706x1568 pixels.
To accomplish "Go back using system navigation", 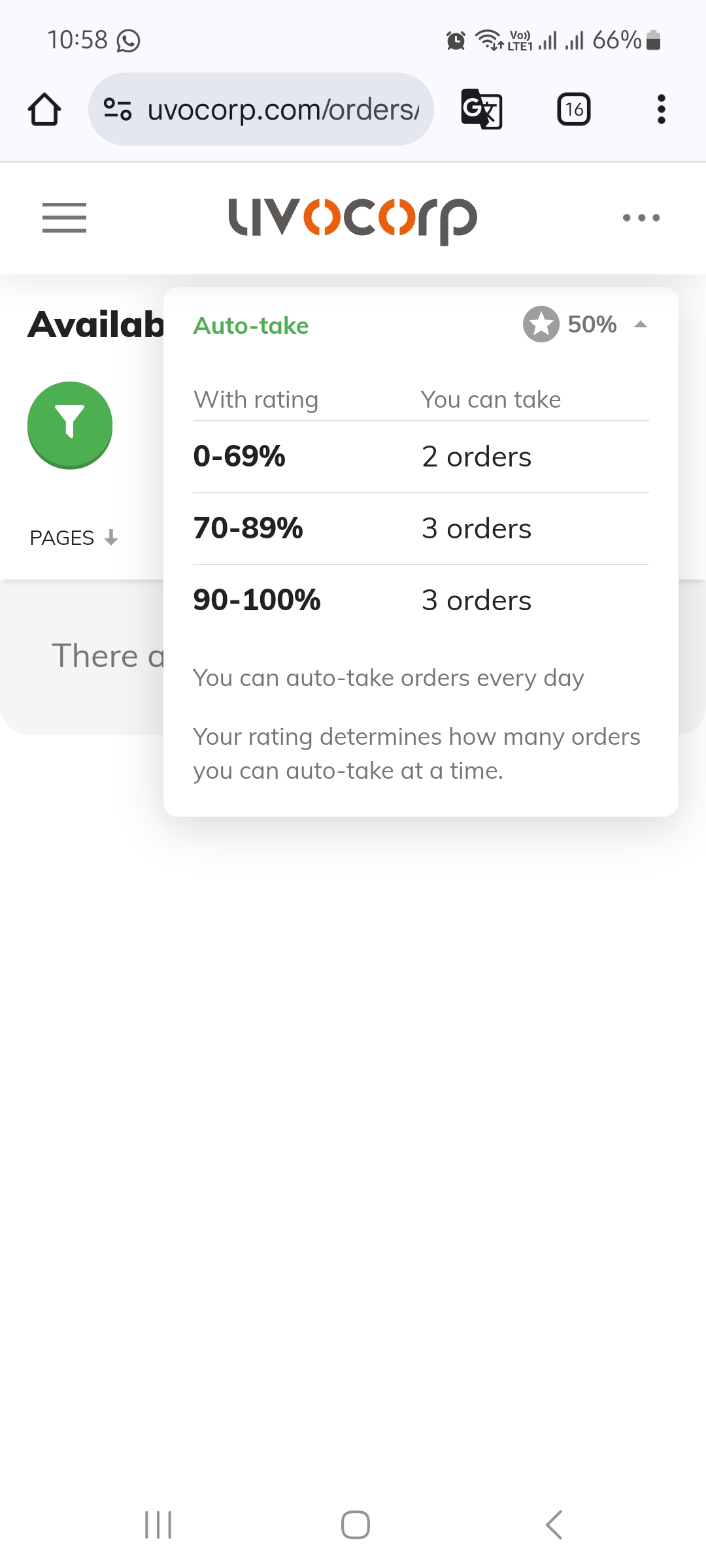I will tap(554, 1525).
